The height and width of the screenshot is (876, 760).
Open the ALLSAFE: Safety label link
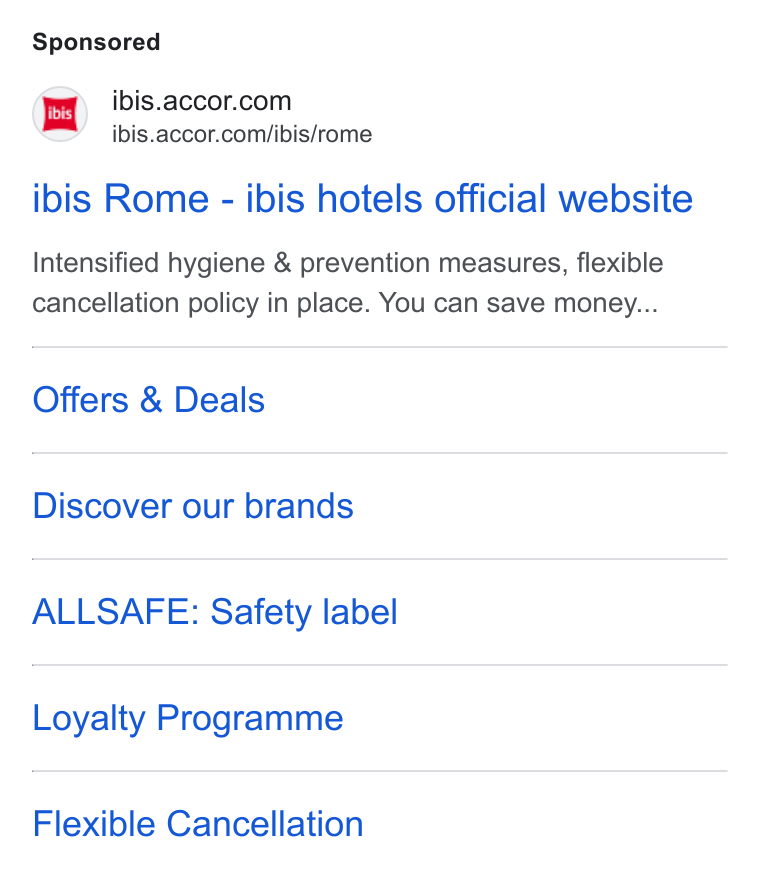click(x=215, y=612)
